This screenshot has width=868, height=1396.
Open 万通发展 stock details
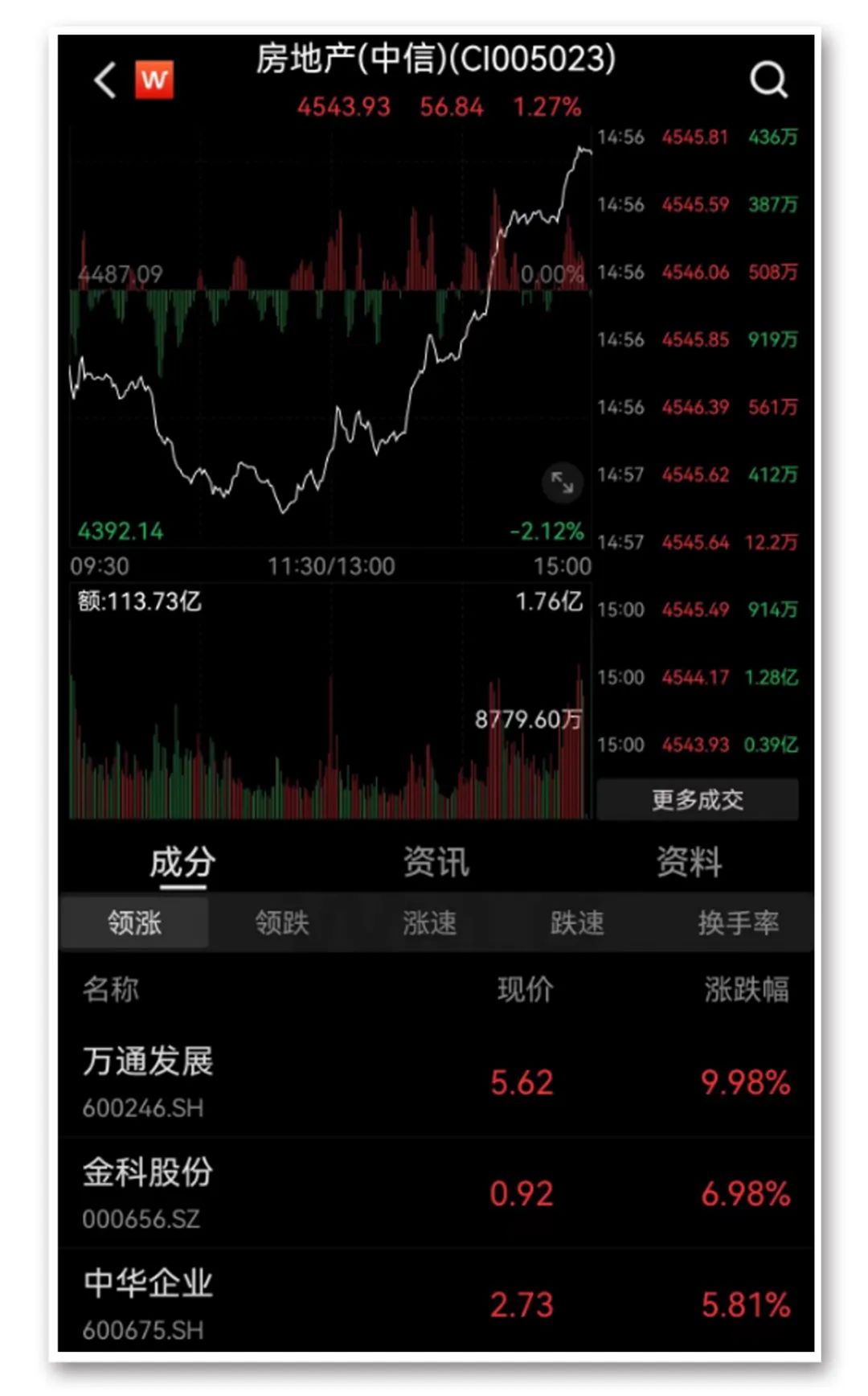[436, 1082]
